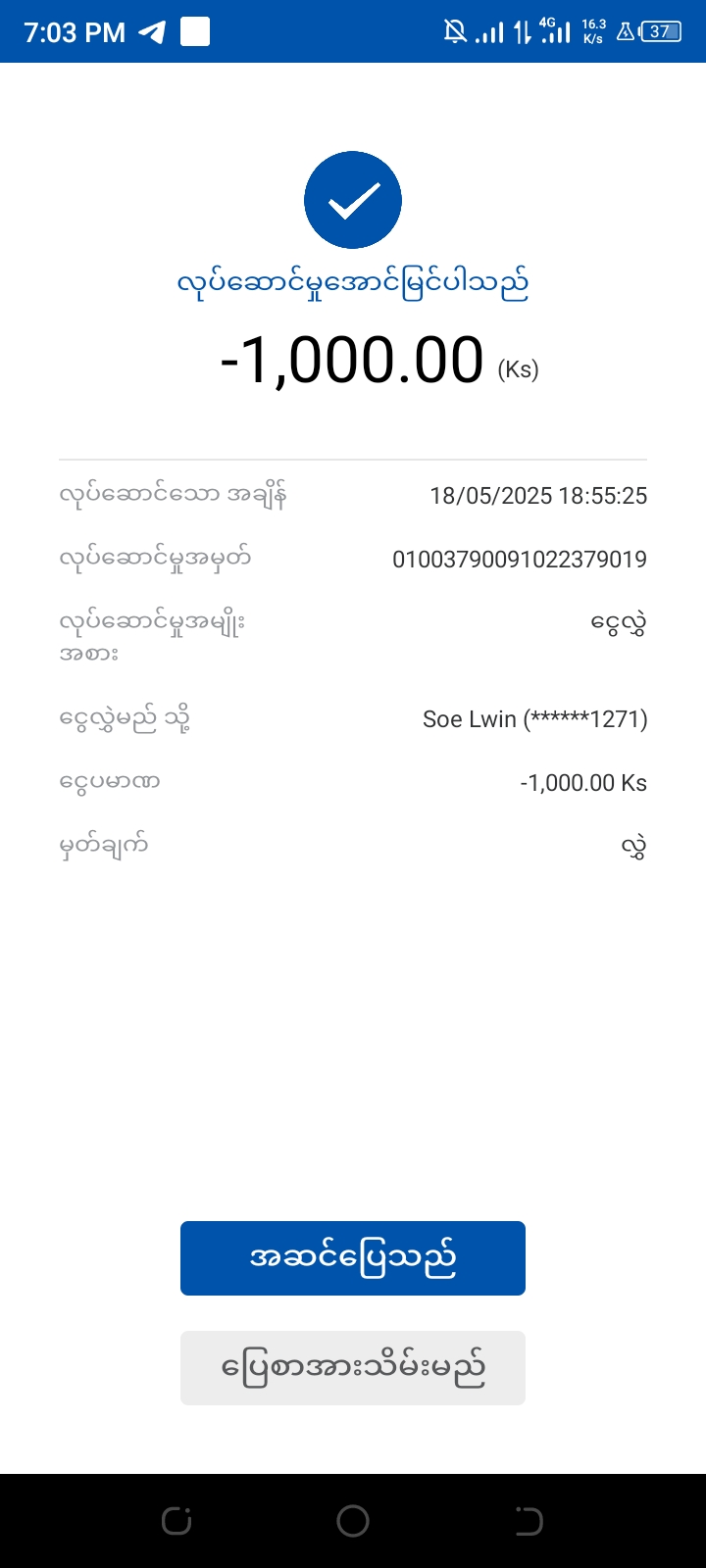Save the receipt with ပြေစာအားသိမ်းမည်
The height and width of the screenshot is (1568, 706).
coord(353,1367)
